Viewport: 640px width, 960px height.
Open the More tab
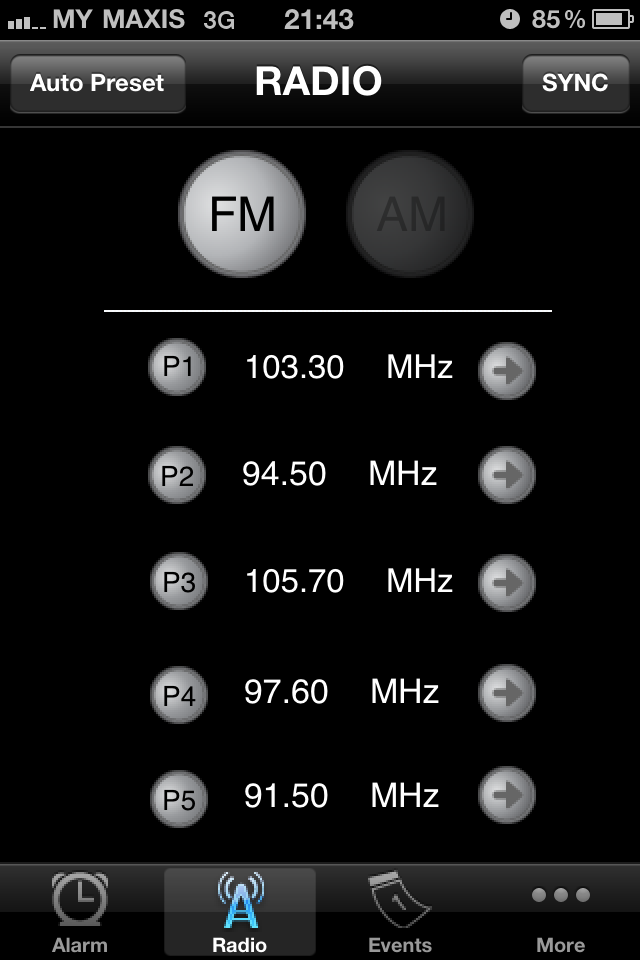[560, 912]
